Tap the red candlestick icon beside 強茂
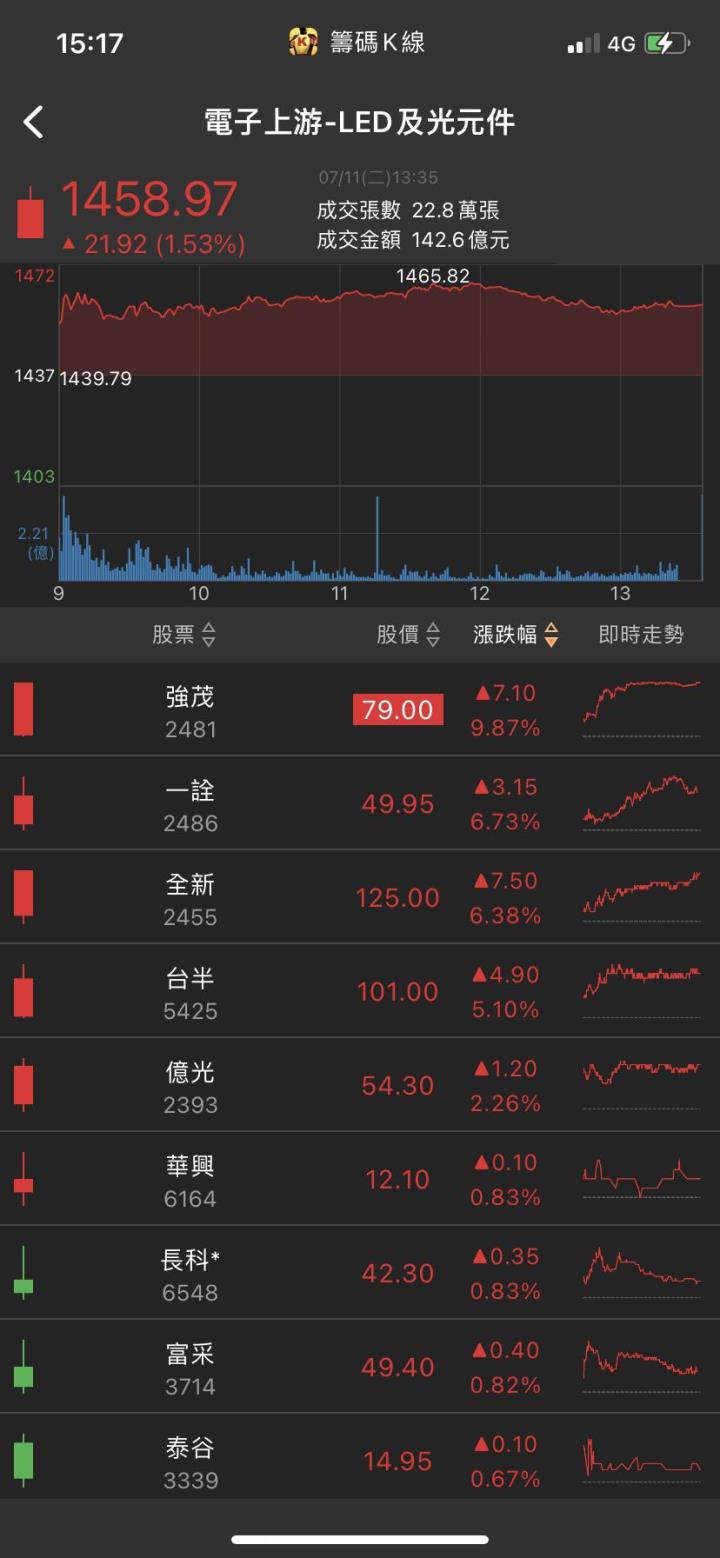Screen dimensions: 720x1558 [24, 710]
